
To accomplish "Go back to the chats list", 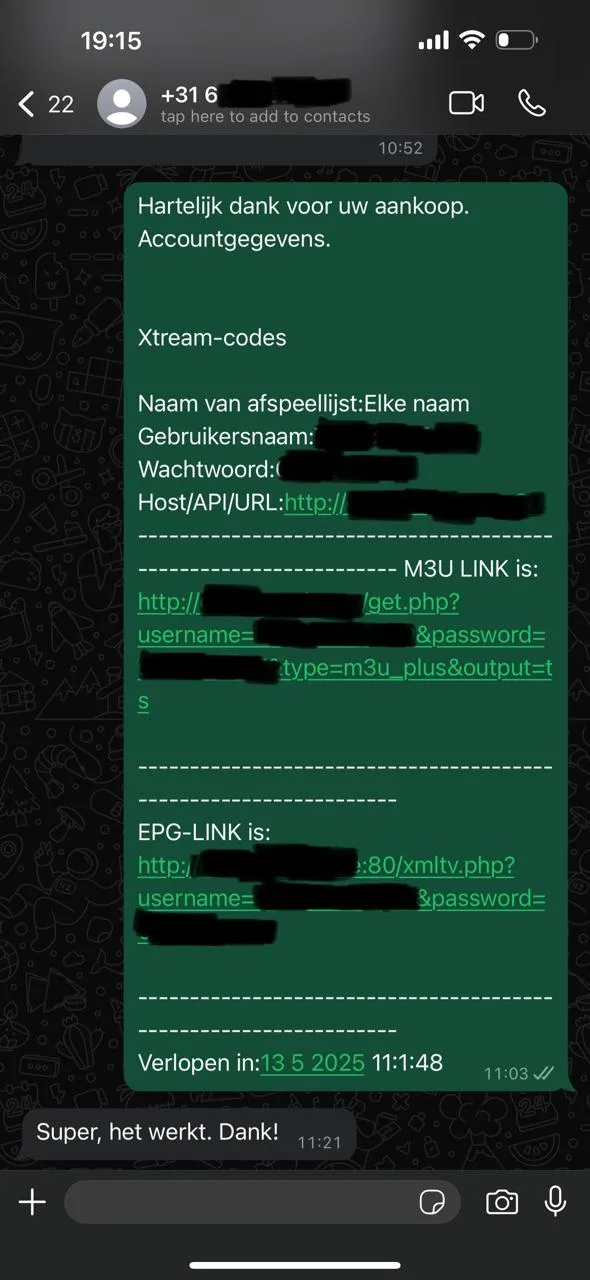I will (x=45, y=103).
